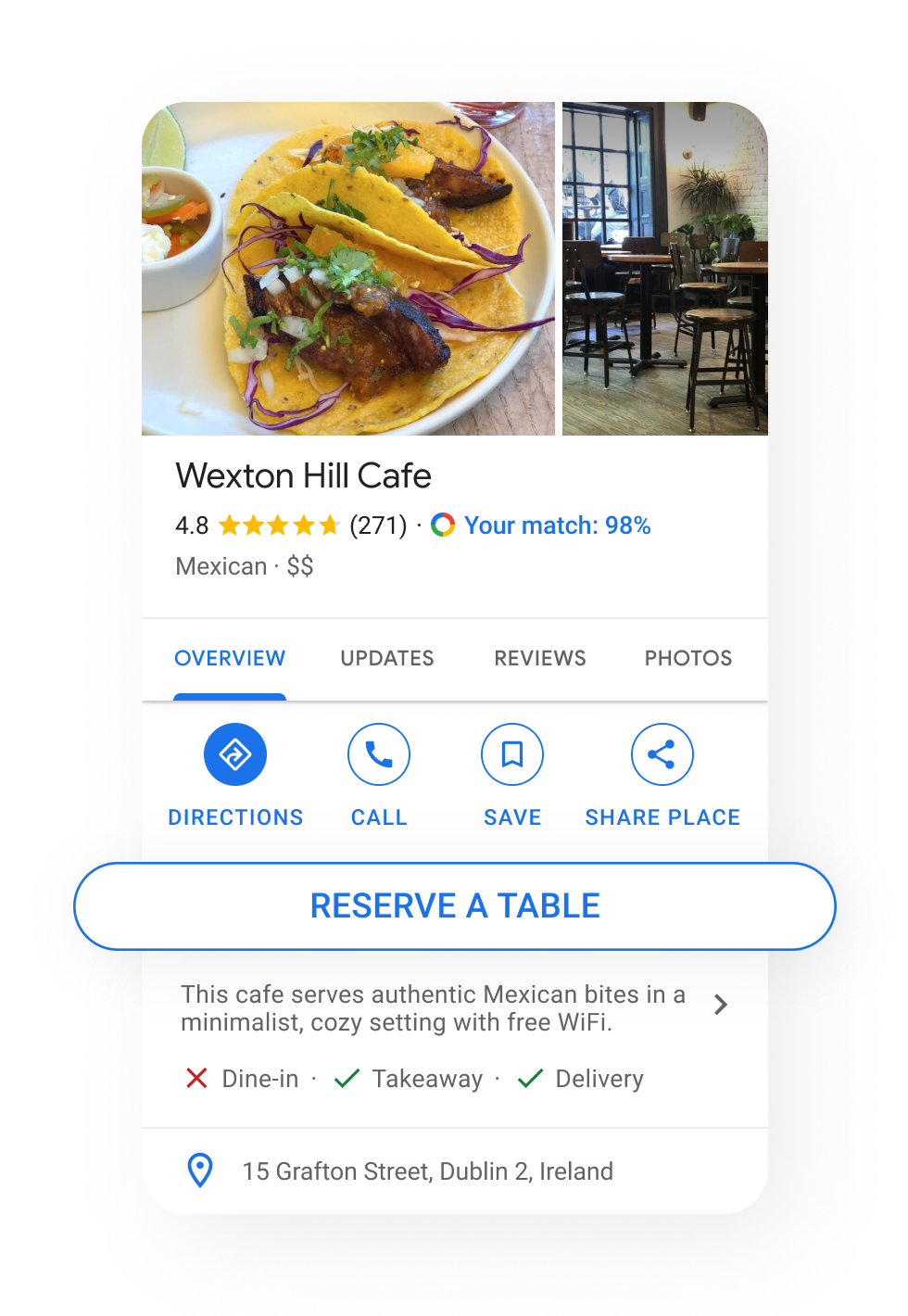Switch to the Reviews tab

coord(540,658)
